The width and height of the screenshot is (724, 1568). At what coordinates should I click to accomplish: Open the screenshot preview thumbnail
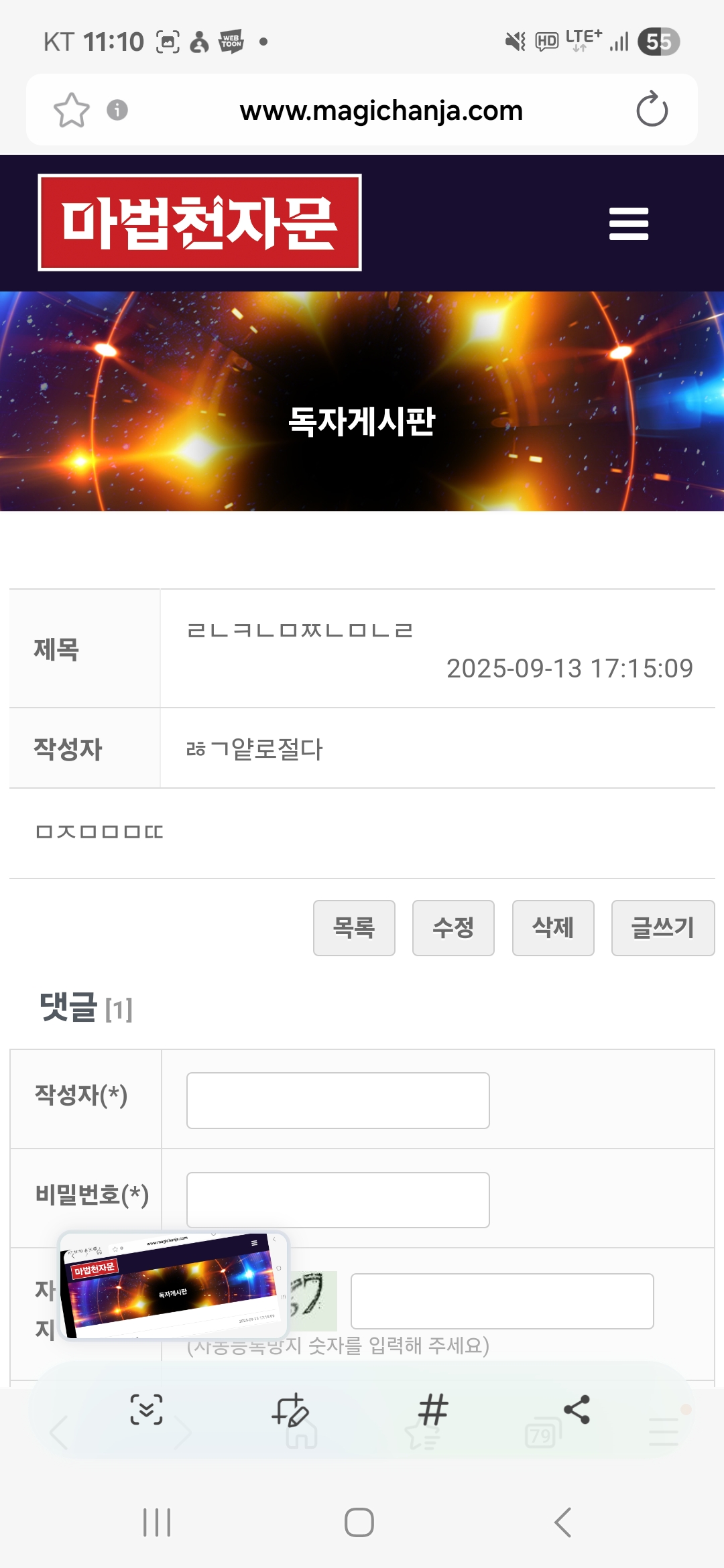pyautogui.click(x=173, y=1285)
